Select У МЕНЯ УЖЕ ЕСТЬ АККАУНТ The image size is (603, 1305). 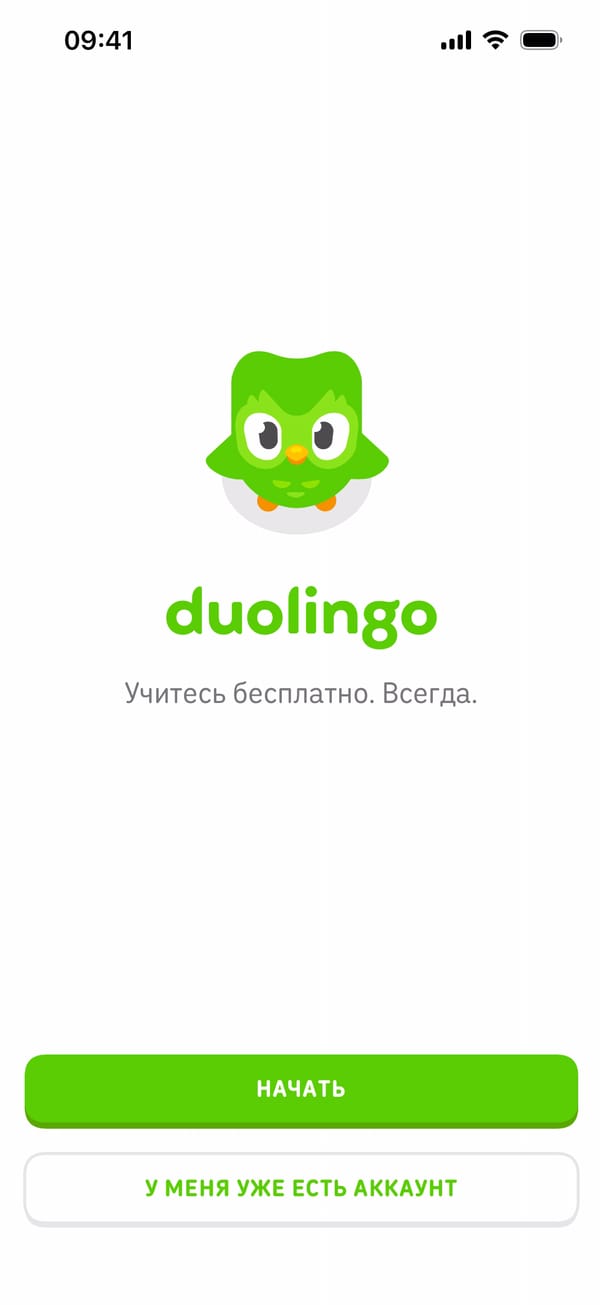pyautogui.click(x=301, y=1188)
